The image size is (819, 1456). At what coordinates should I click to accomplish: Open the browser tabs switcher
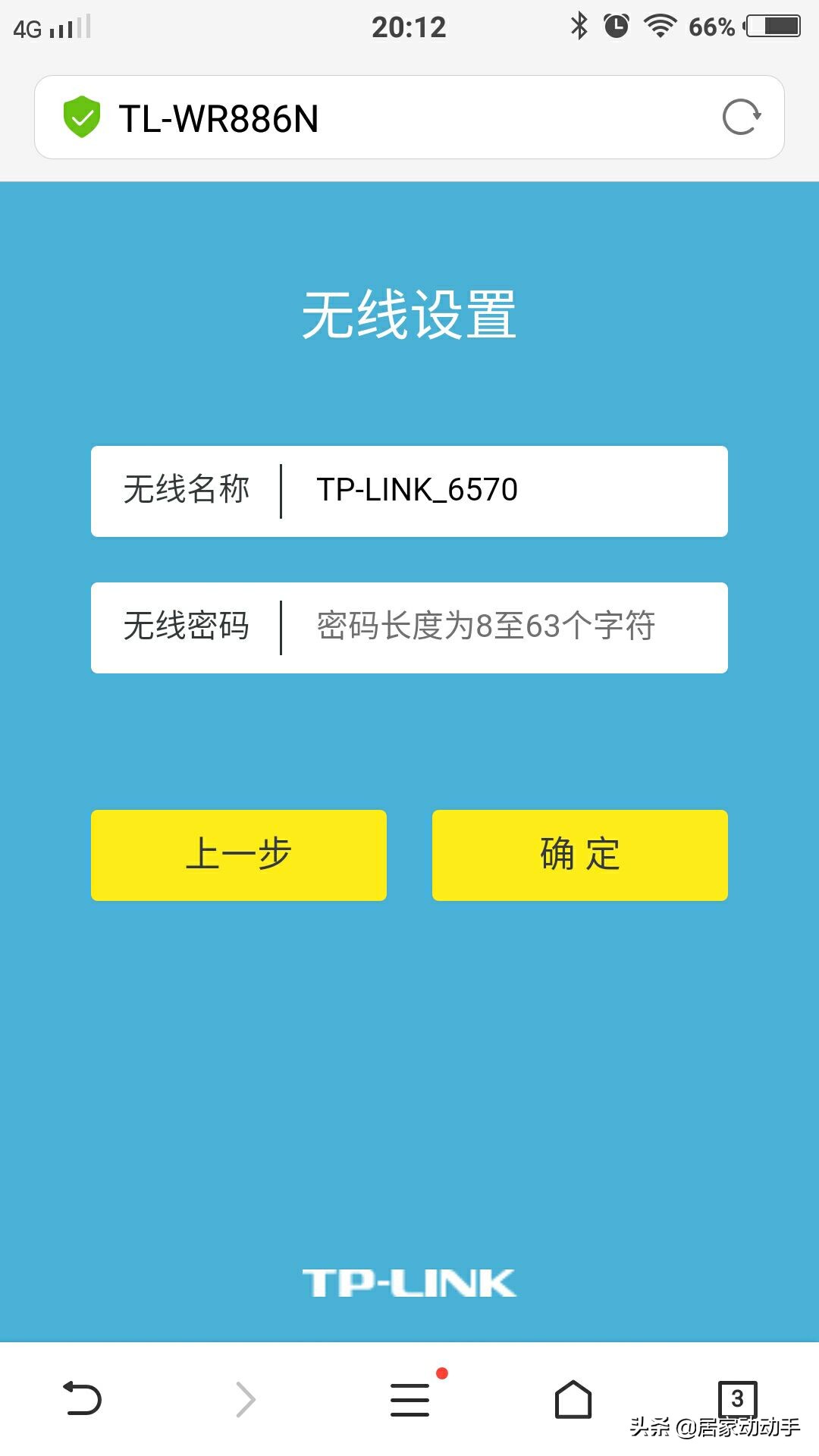pos(737,1398)
